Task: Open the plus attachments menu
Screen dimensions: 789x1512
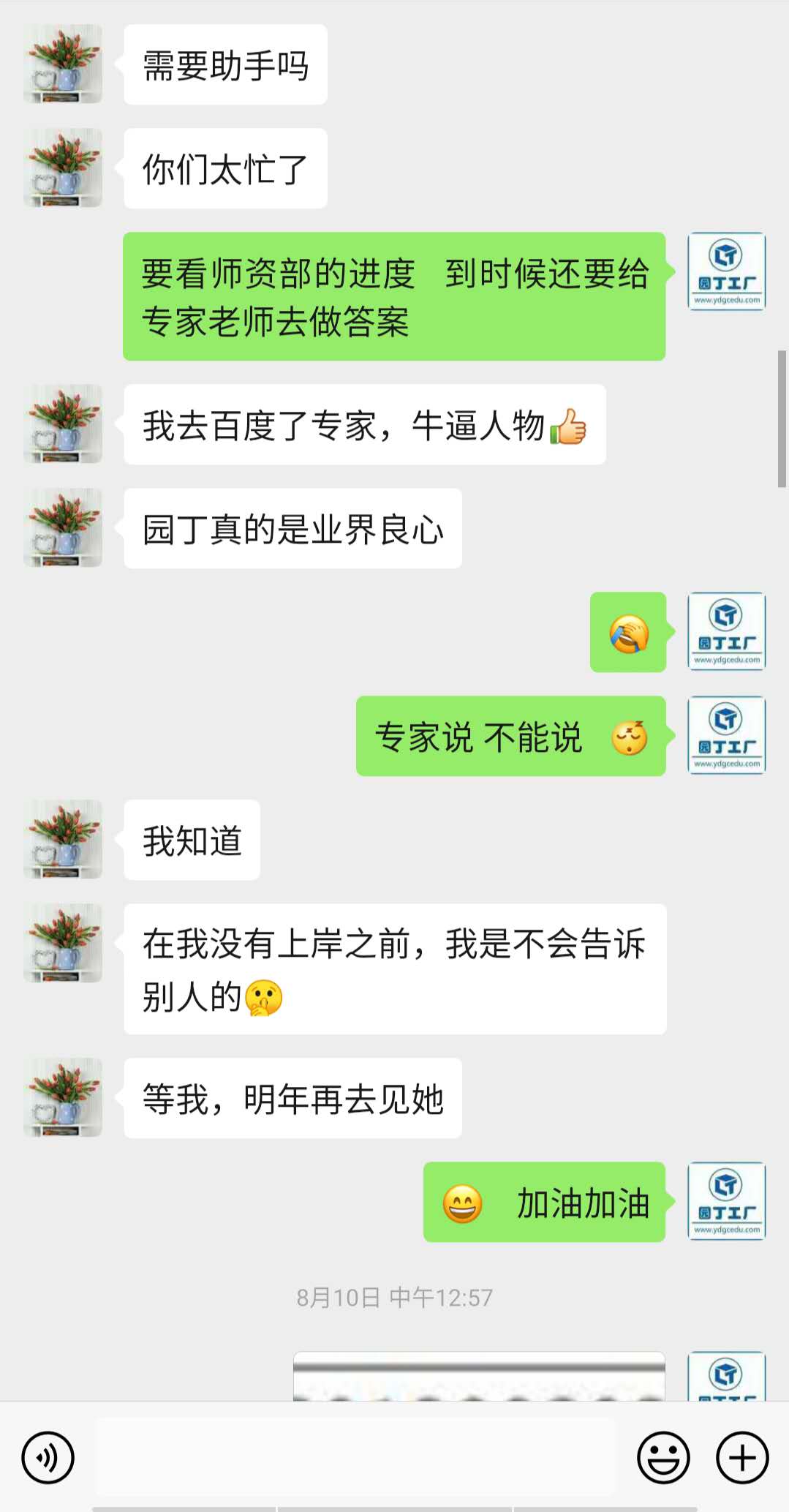Action: [x=741, y=1457]
